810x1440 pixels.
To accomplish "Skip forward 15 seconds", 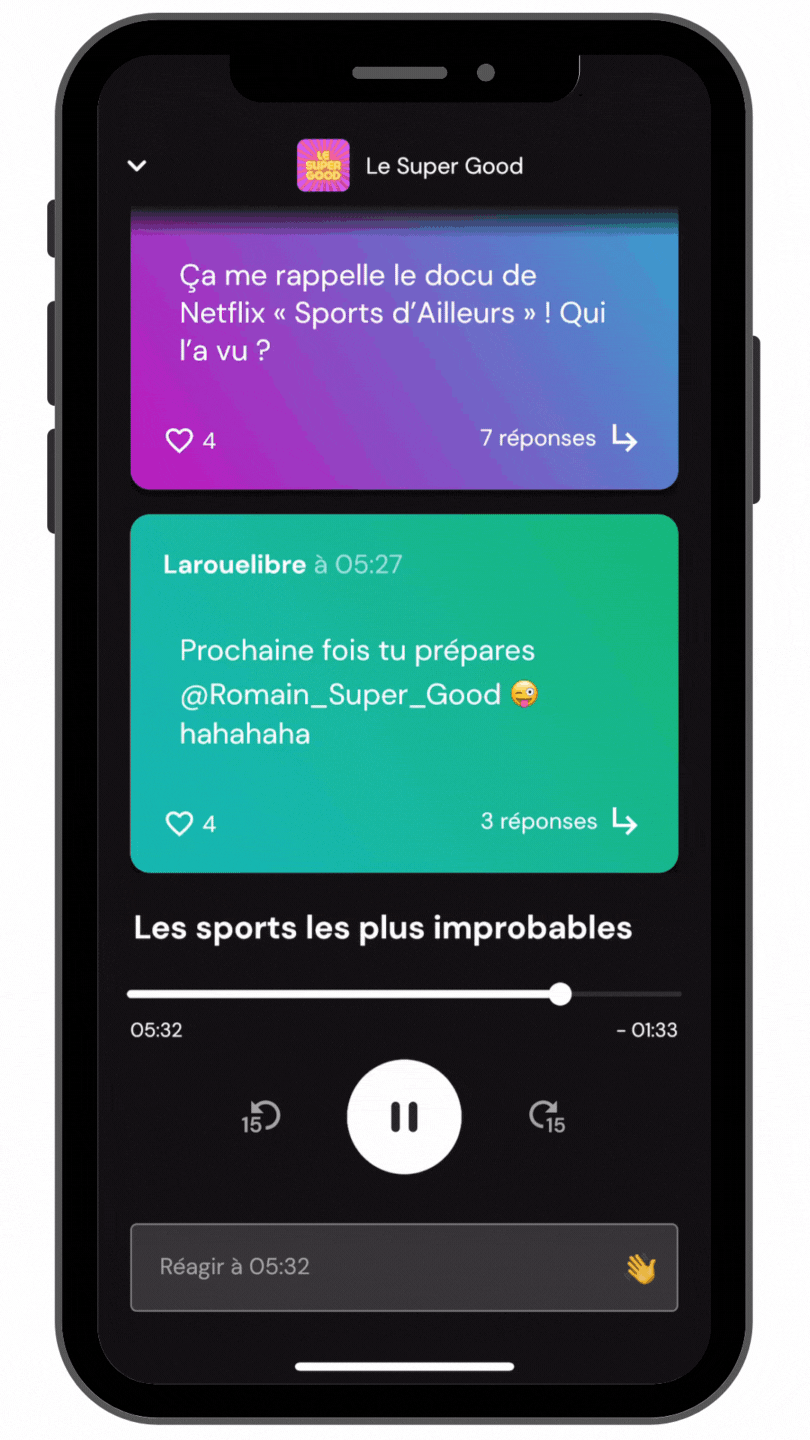I will (547, 1117).
